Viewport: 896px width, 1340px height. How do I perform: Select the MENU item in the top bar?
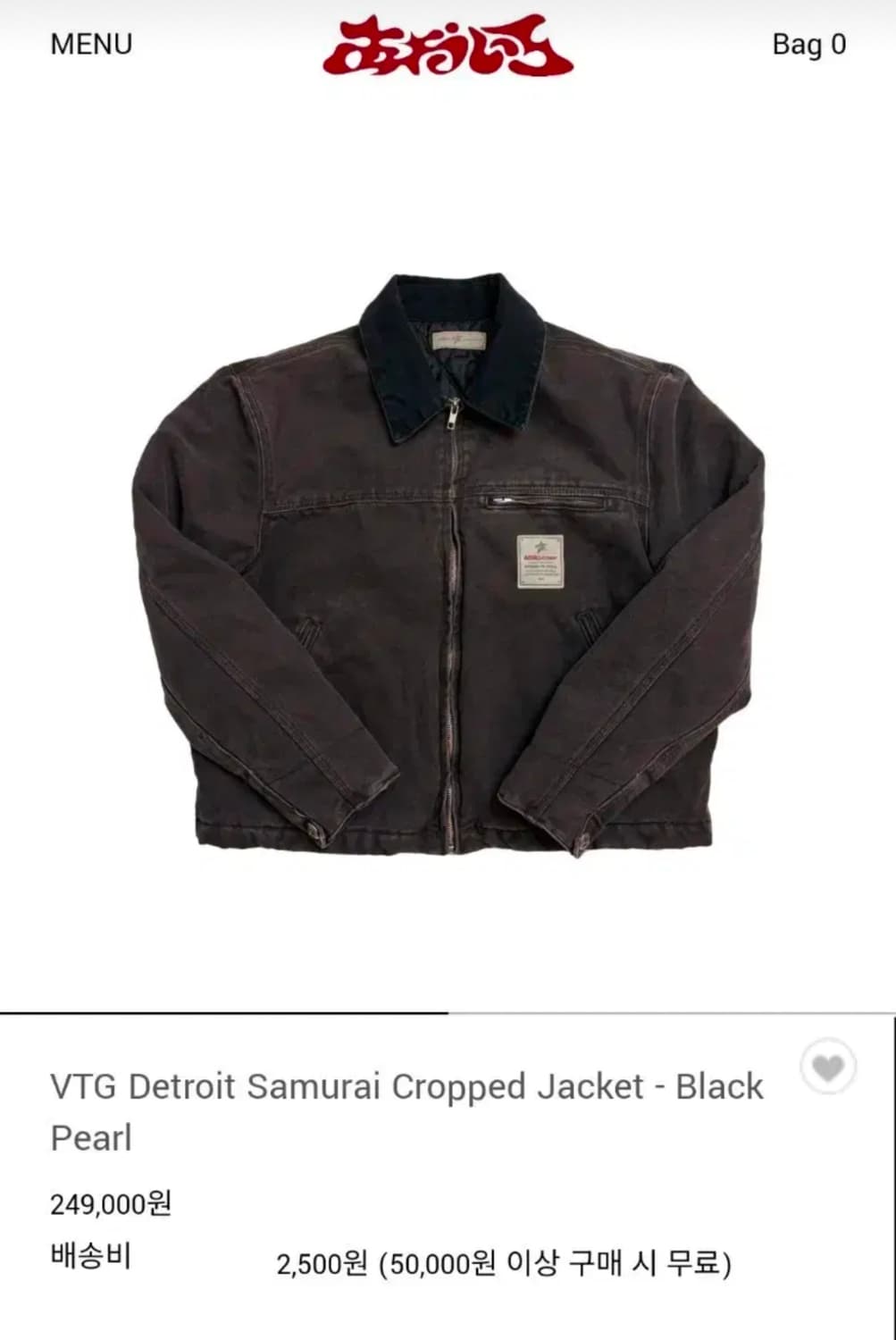pos(90,43)
